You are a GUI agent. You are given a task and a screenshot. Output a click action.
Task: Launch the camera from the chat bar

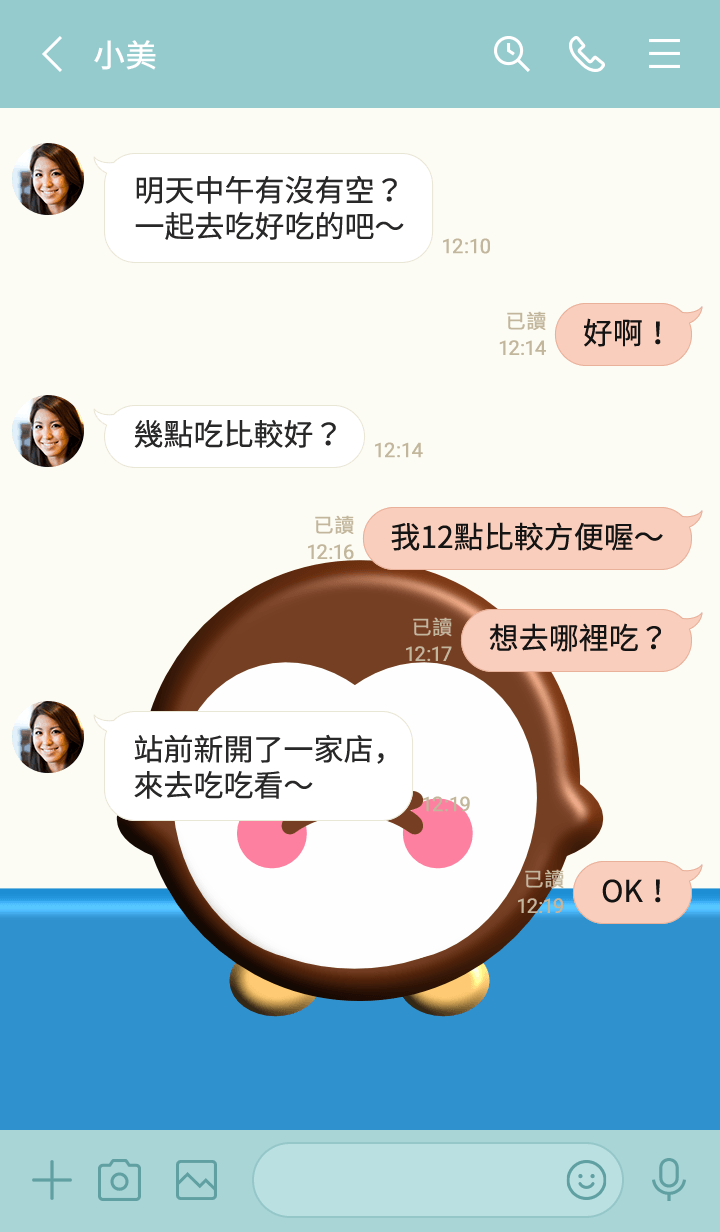pos(119,1181)
